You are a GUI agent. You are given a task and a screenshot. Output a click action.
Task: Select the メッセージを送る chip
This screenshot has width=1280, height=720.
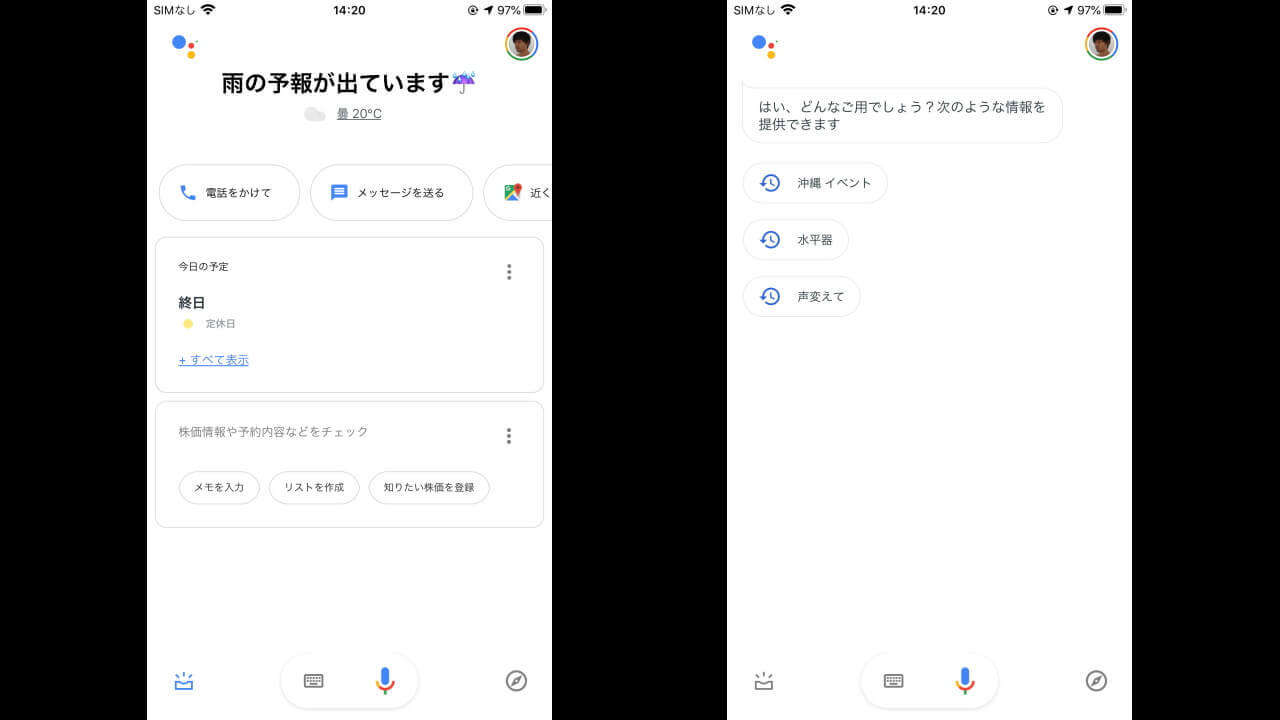click(x=391, y=193)
